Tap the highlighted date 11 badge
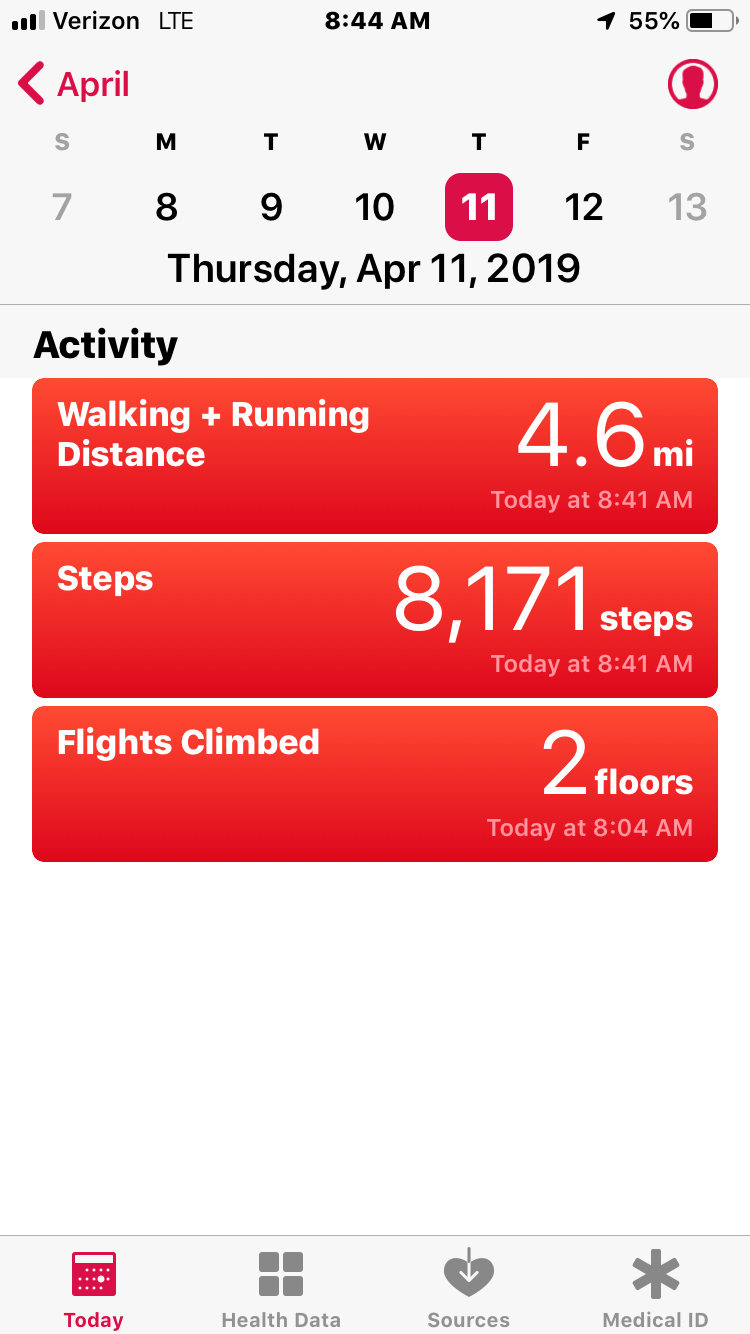This screenshot has height=1334, width=750. pos(478,207)
